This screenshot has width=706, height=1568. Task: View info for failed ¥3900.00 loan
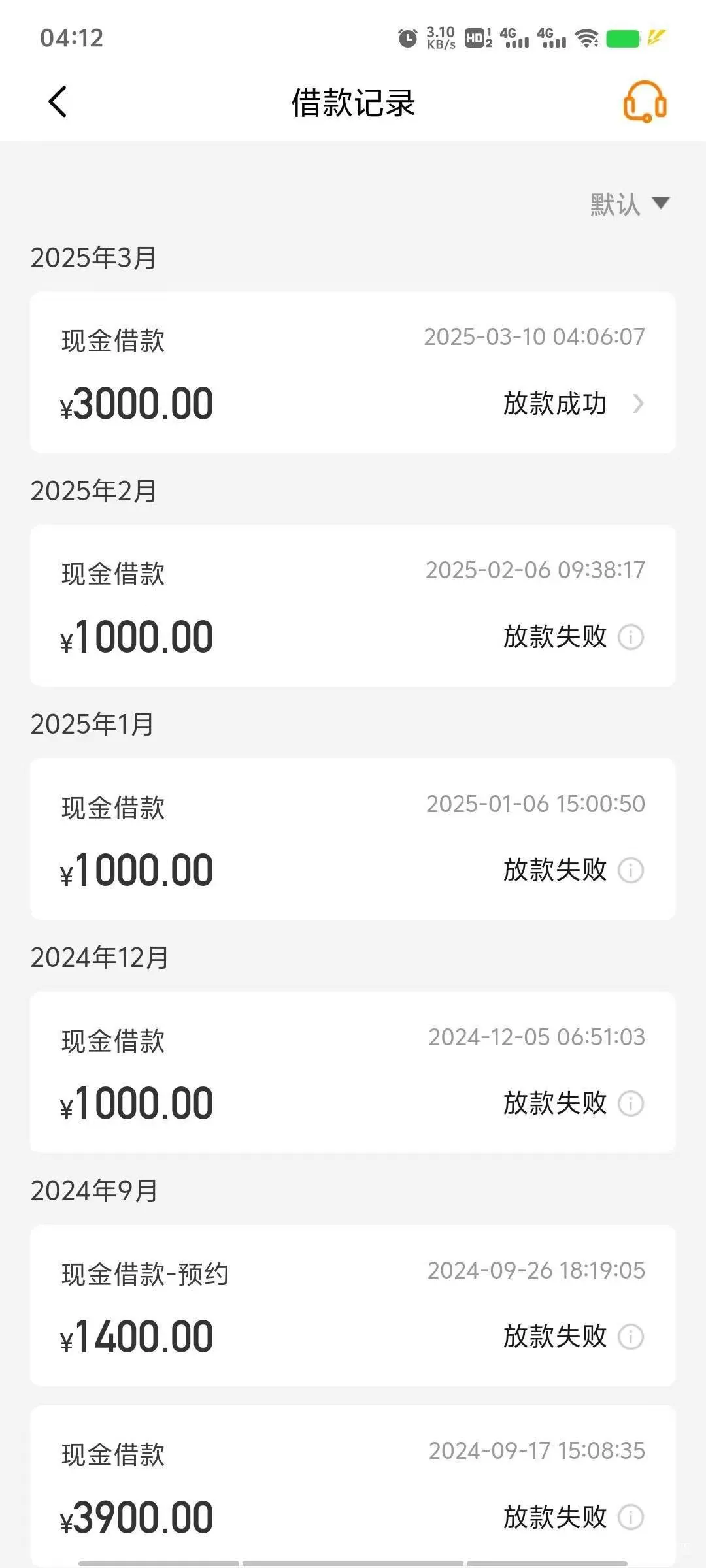pos(631,1517)
